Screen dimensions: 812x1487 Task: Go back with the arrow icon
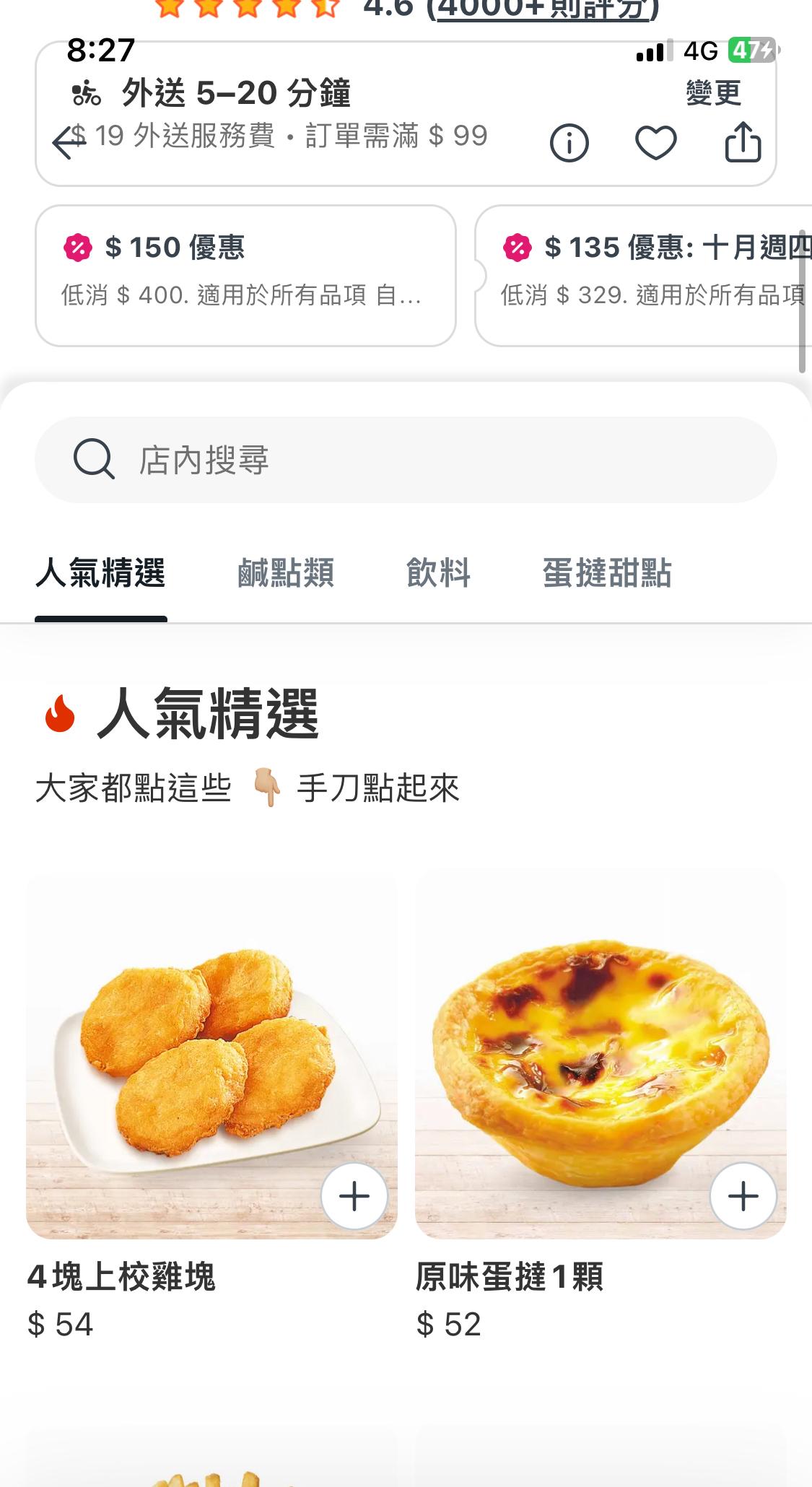click(x=69, y=141)
